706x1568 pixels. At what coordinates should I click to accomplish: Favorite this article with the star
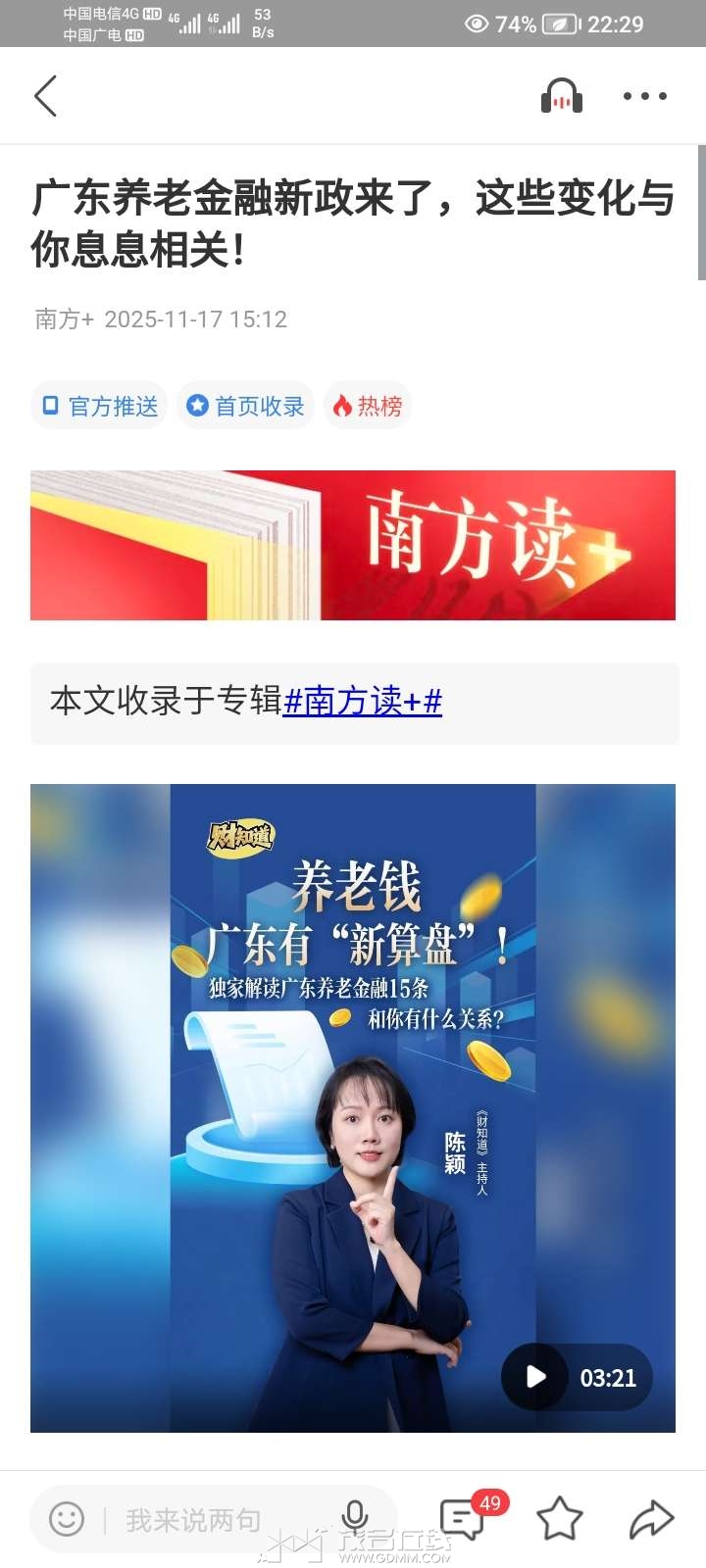(559, 1519)
